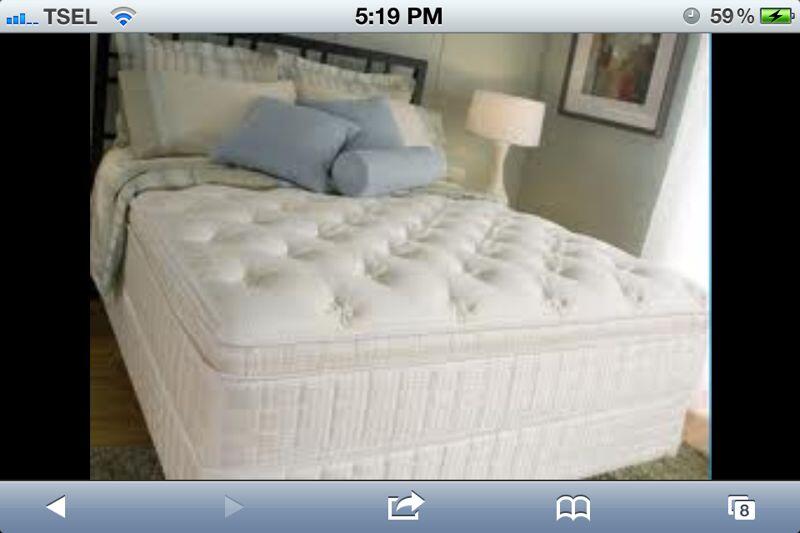Open the bookmarks book icon

tap(573, 508)
